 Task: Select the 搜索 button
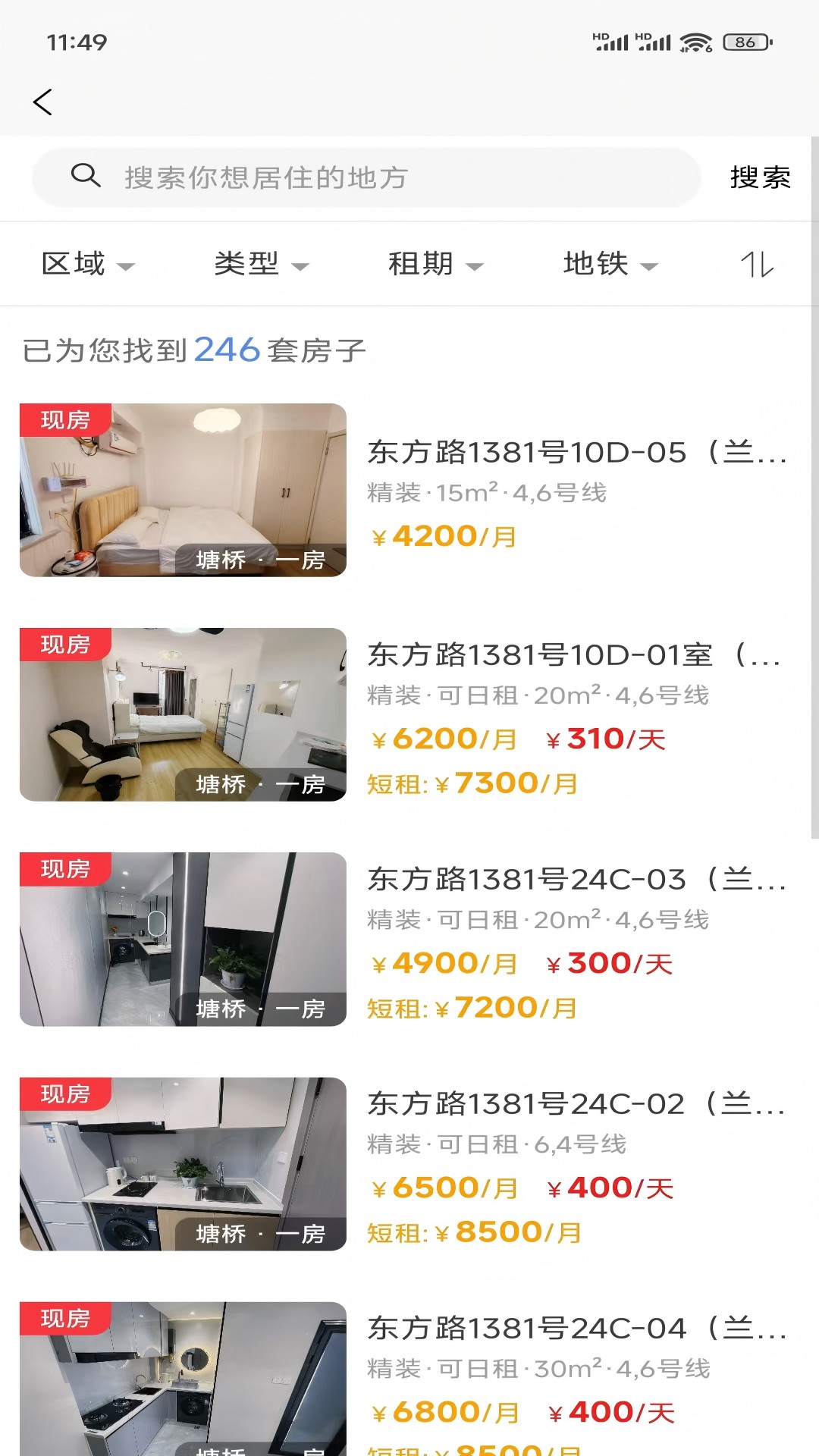(x=761, y=178)
